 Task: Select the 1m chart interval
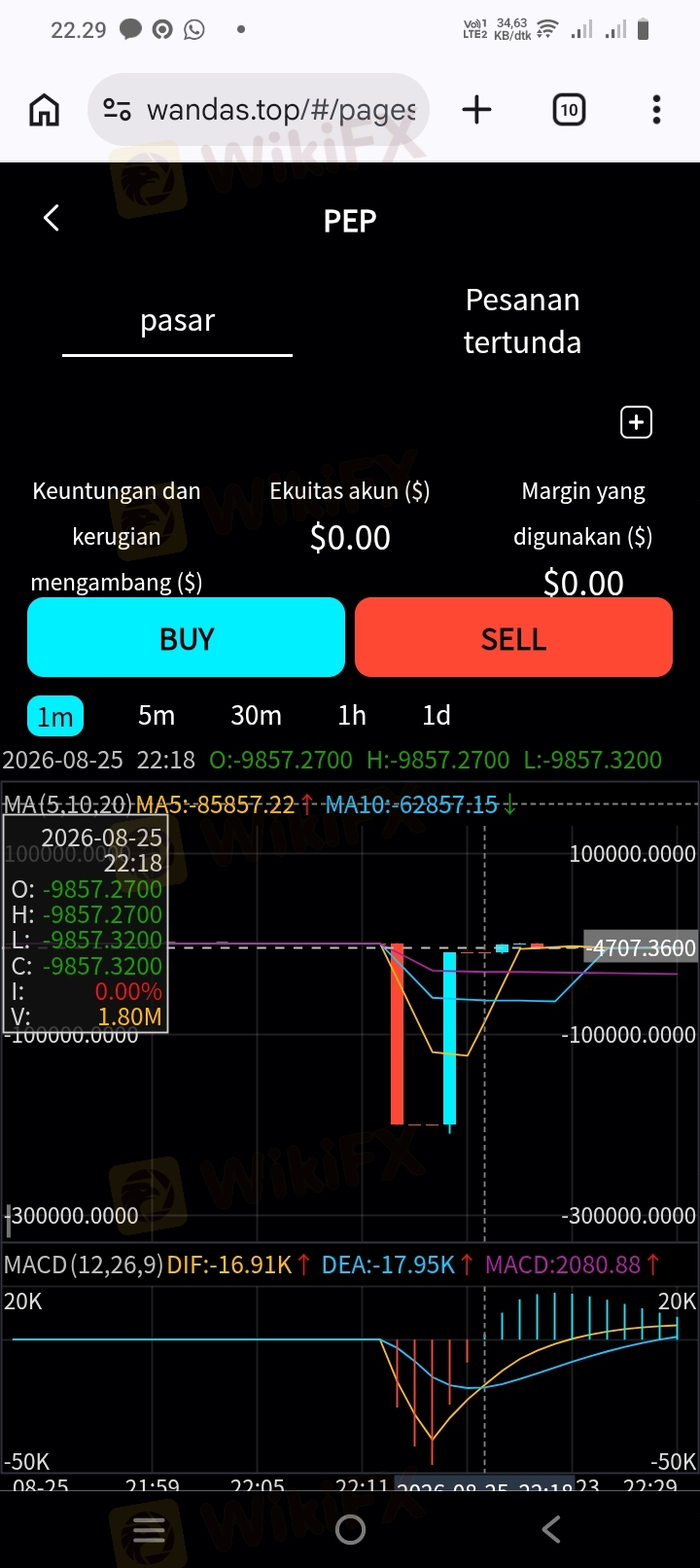click(x=55, y=717)
